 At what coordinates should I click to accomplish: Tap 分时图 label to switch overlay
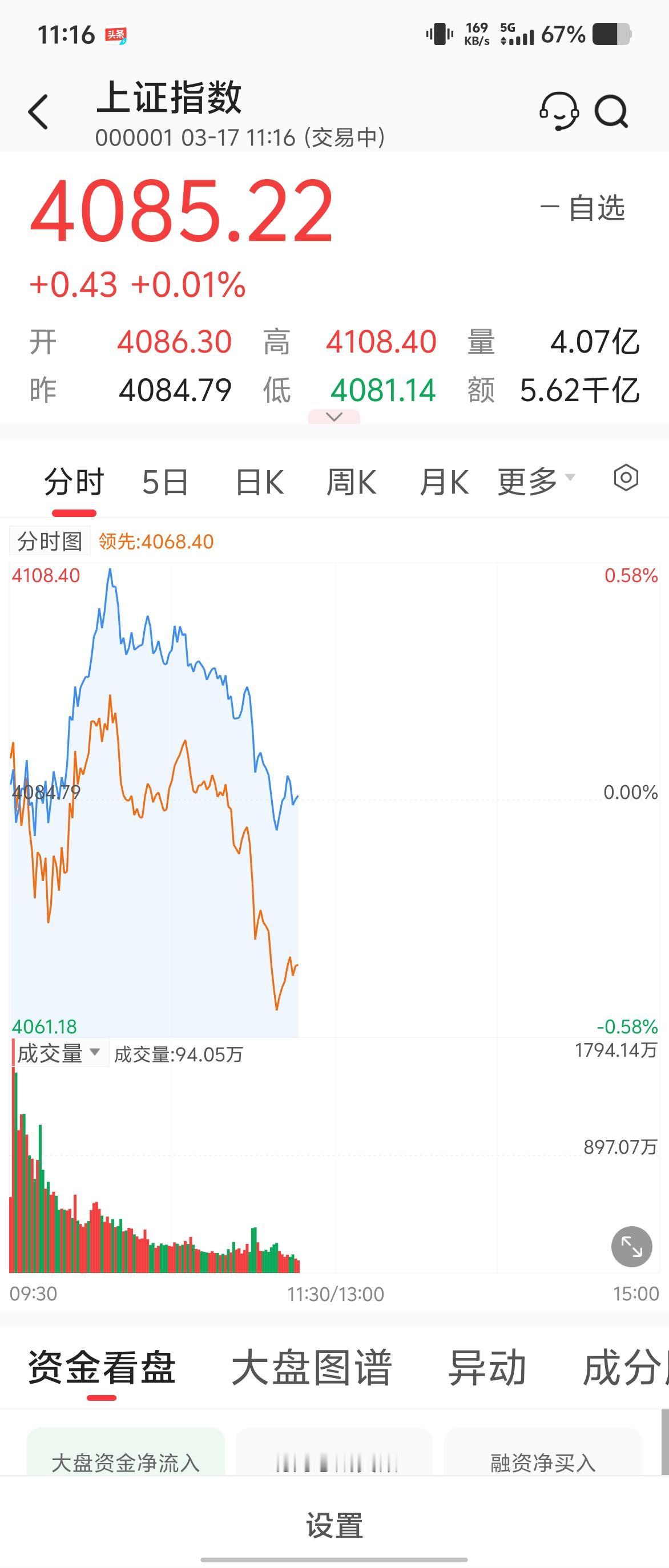point(48,540)
